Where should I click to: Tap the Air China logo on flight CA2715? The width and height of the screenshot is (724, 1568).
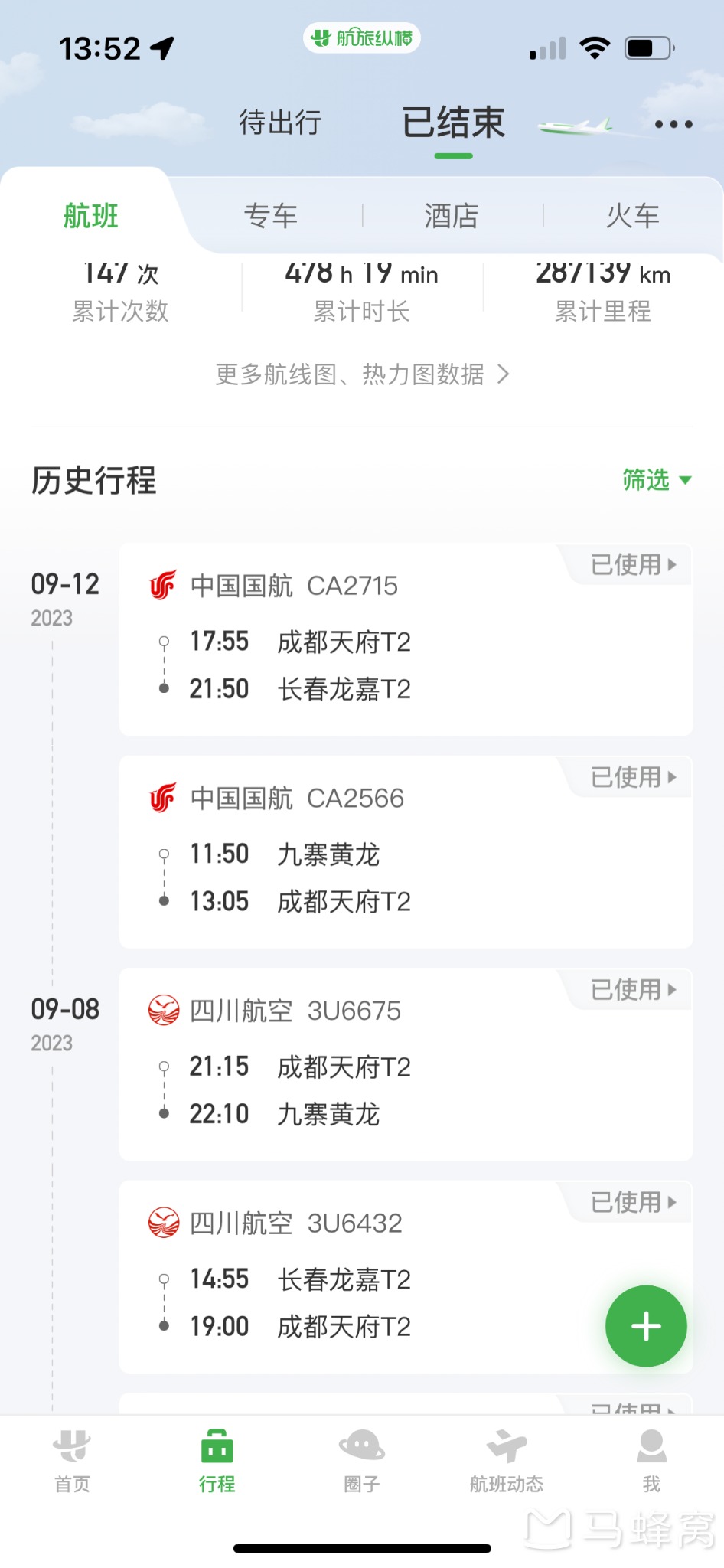[x=163, y=586]
